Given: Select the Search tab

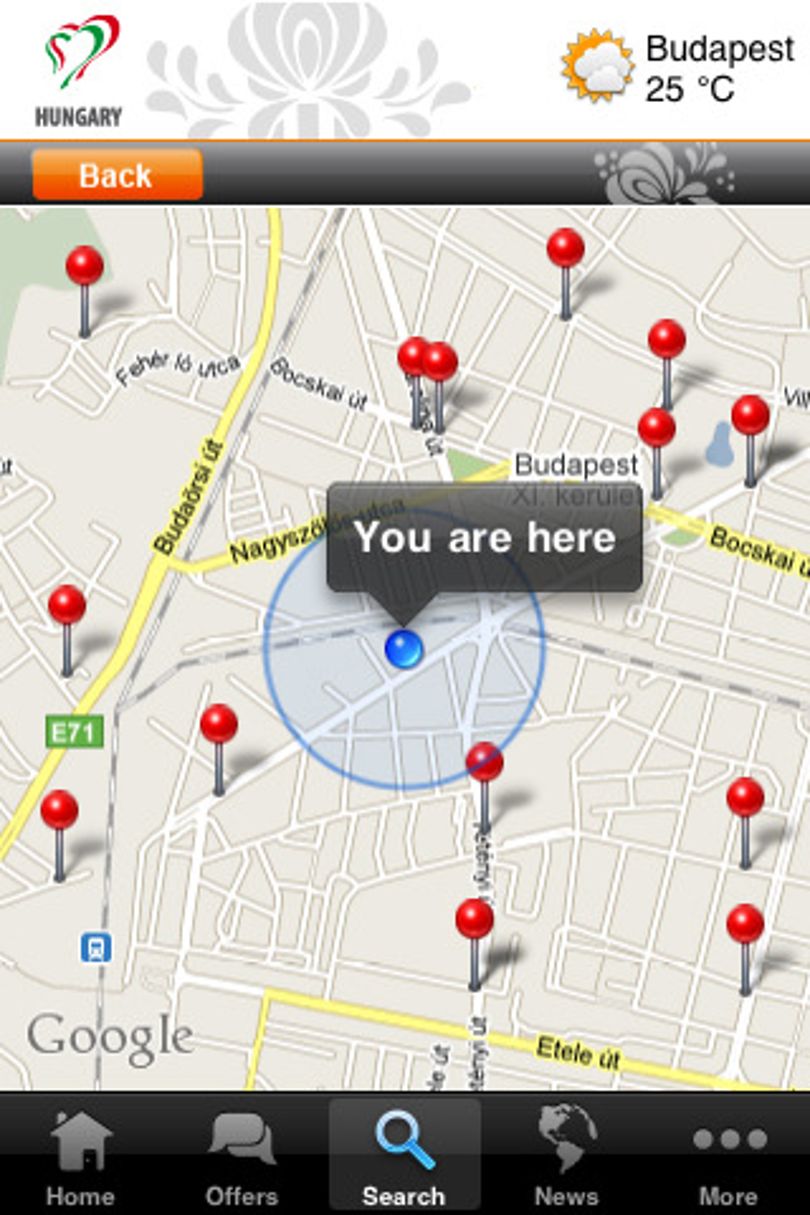Looking at the screenshot, I should tap(404, 1154).
